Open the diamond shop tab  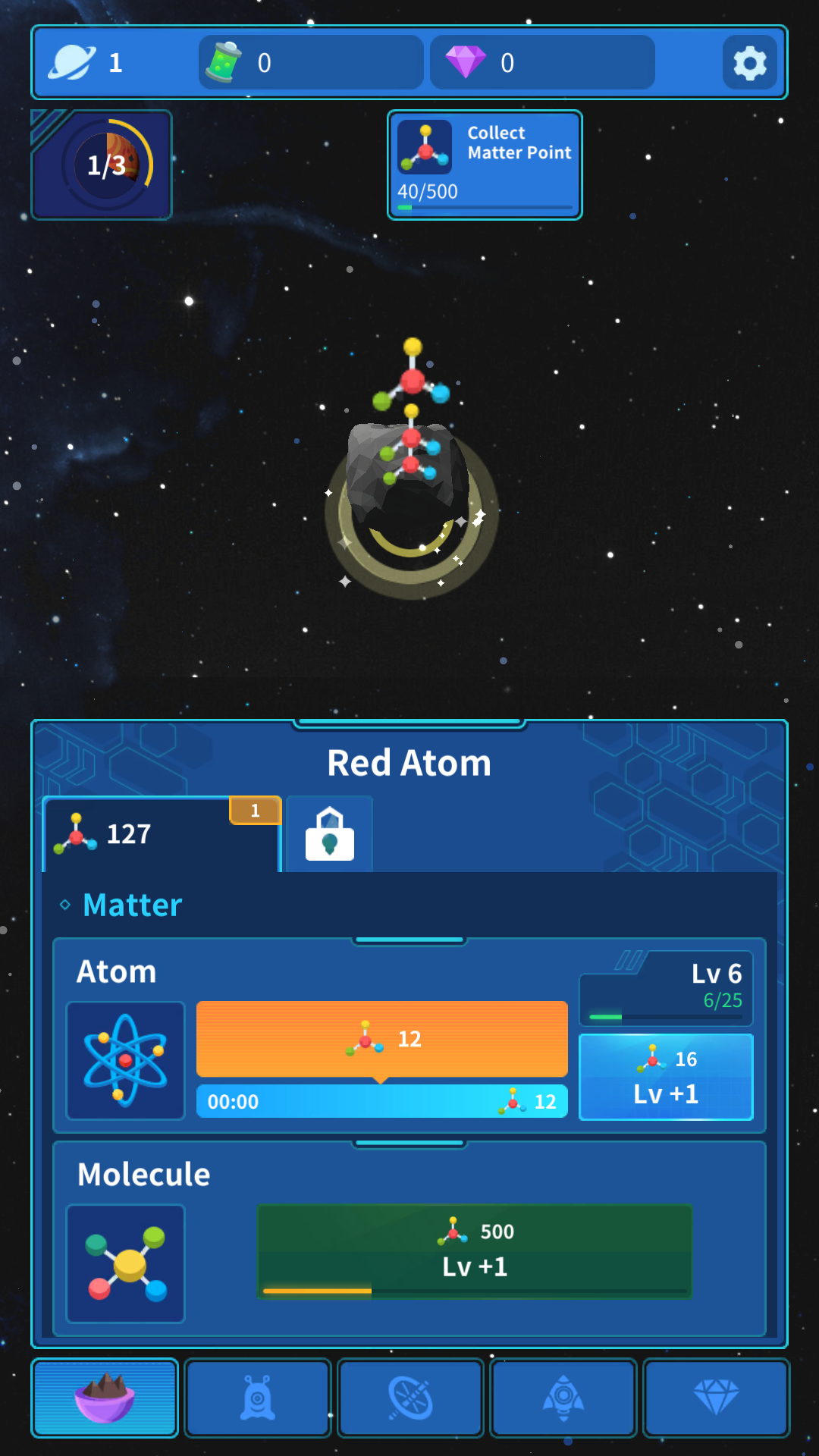pos(715,1398)
